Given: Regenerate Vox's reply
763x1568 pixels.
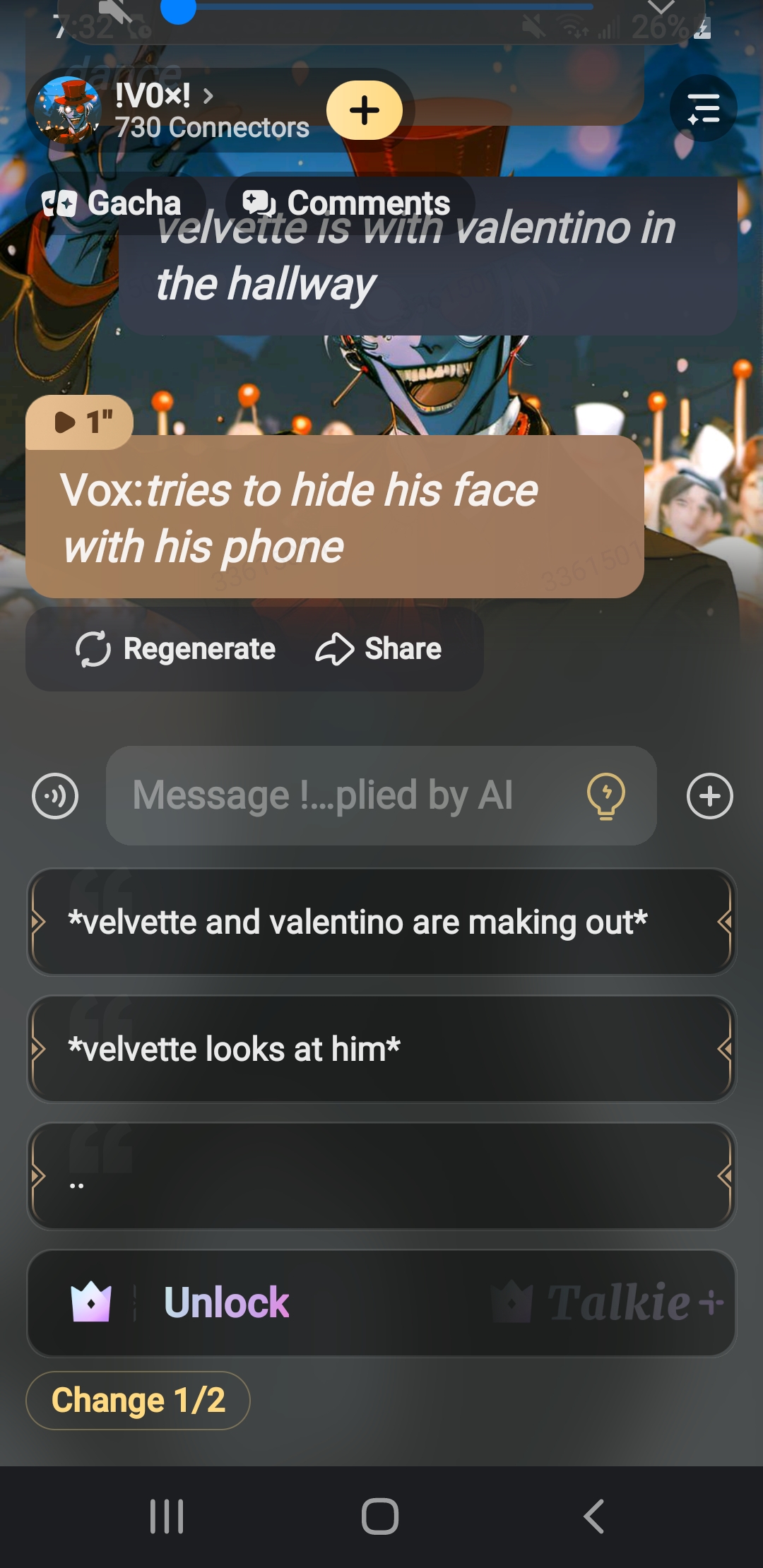Looking at the screenshot, I should click(x=176, y=648).
